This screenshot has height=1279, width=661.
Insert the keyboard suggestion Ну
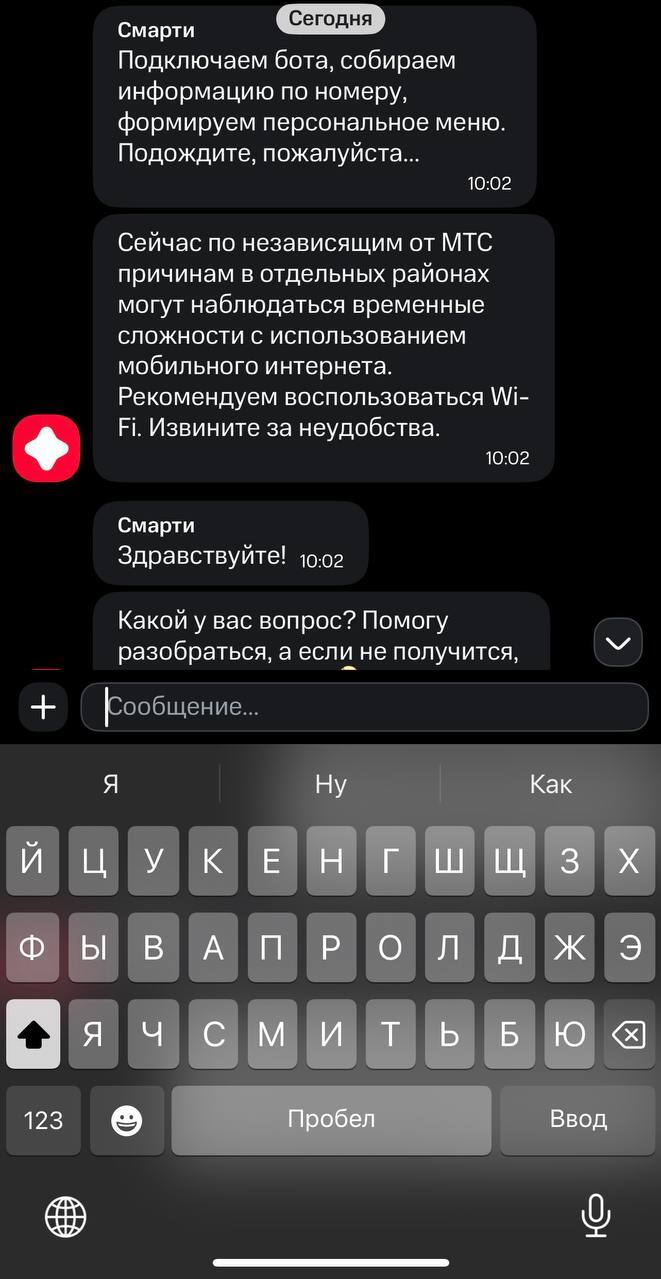pyautogui.click(x=330, y=784)
